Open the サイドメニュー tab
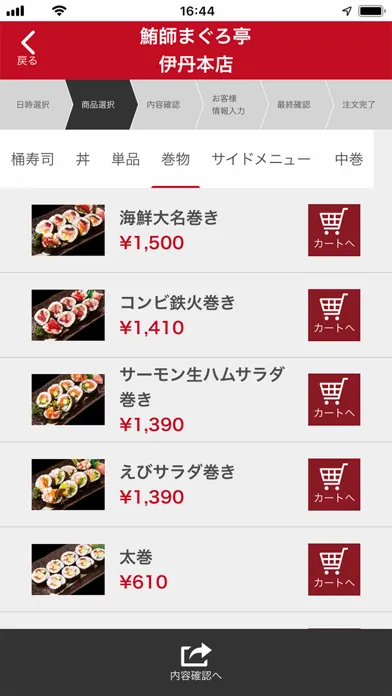 click(x=261, y=159)
